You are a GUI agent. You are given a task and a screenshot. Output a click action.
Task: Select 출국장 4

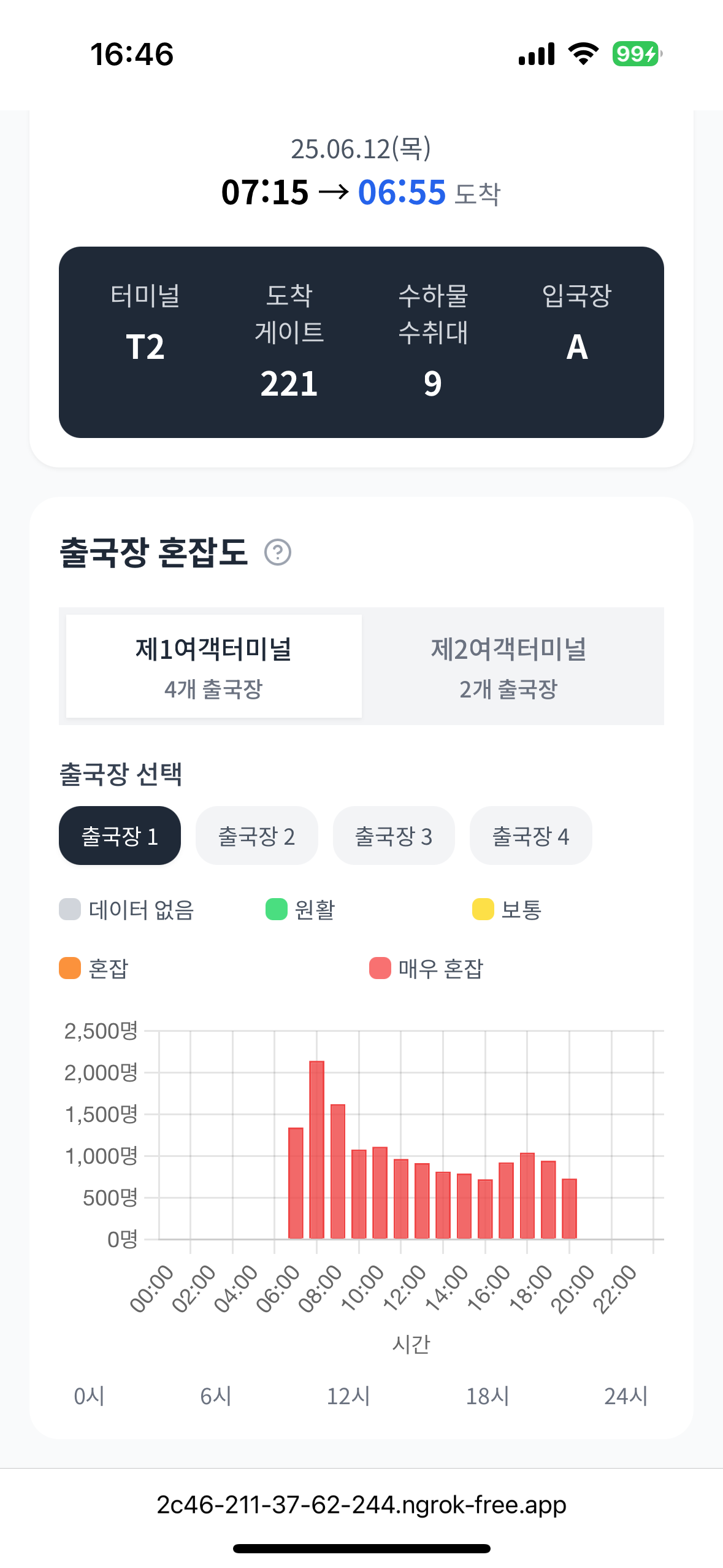pos(530,836)
